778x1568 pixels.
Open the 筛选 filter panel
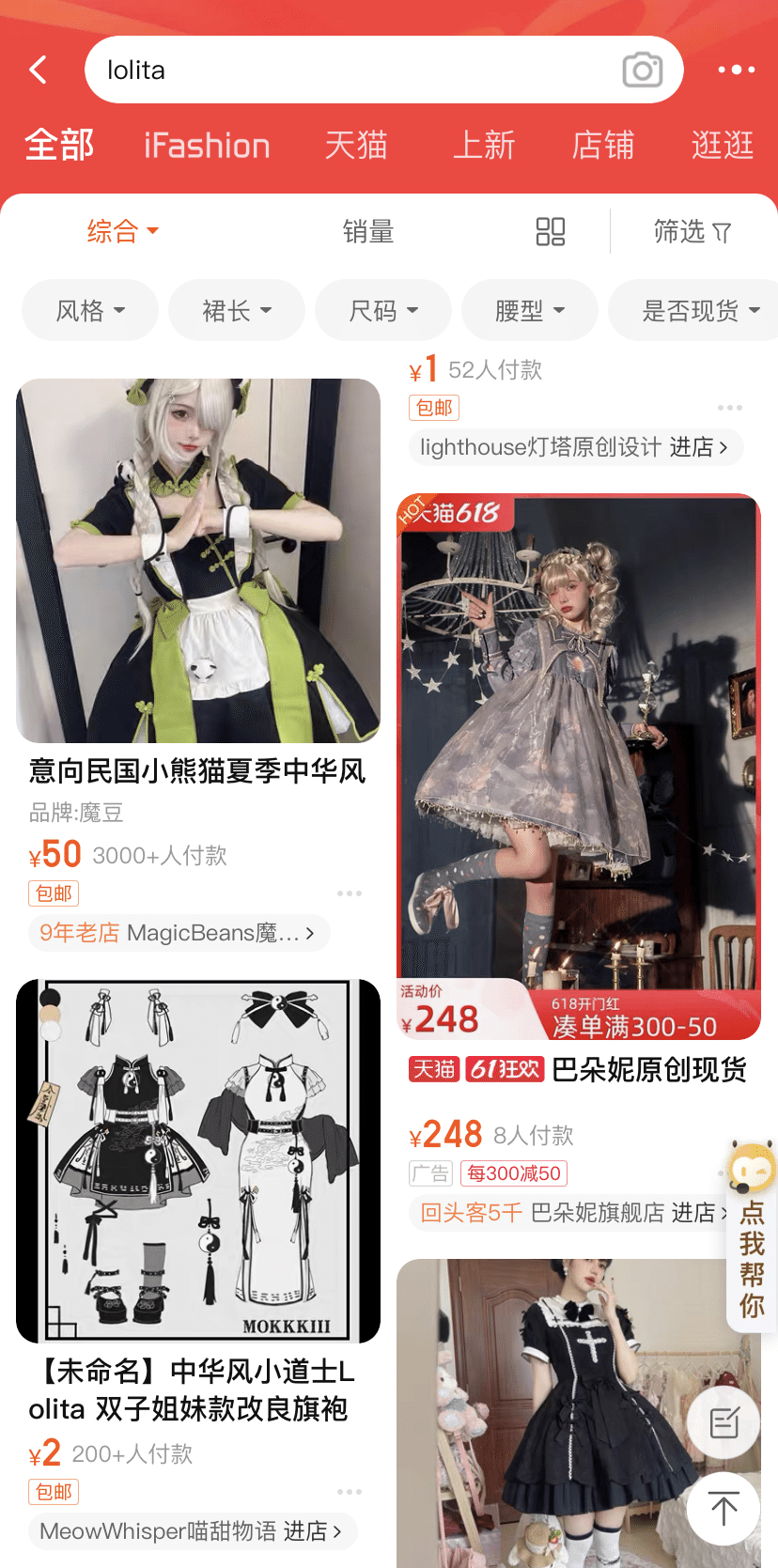(692, 231)
